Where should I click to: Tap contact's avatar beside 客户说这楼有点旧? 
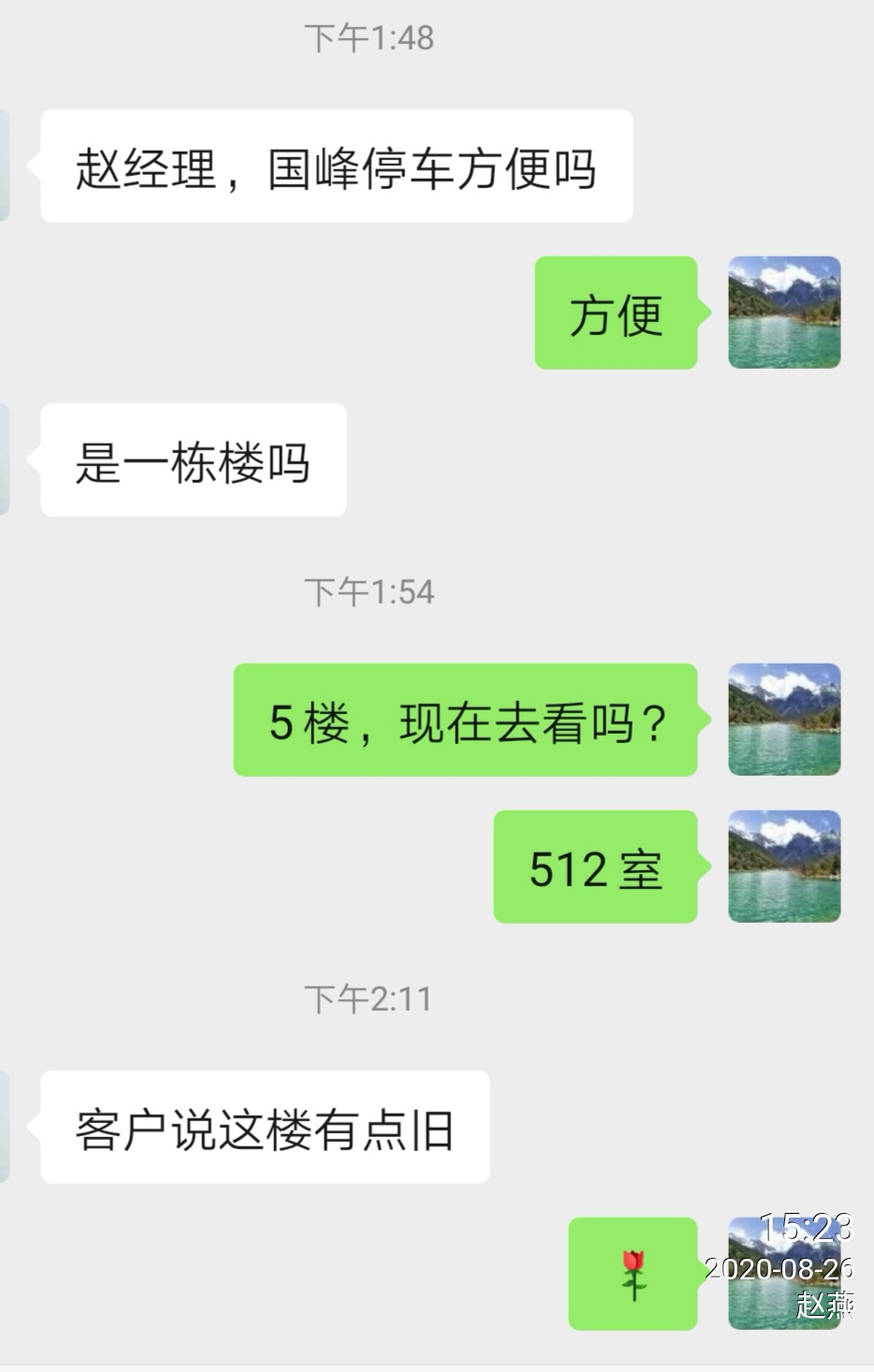[x=4, y=1127]
